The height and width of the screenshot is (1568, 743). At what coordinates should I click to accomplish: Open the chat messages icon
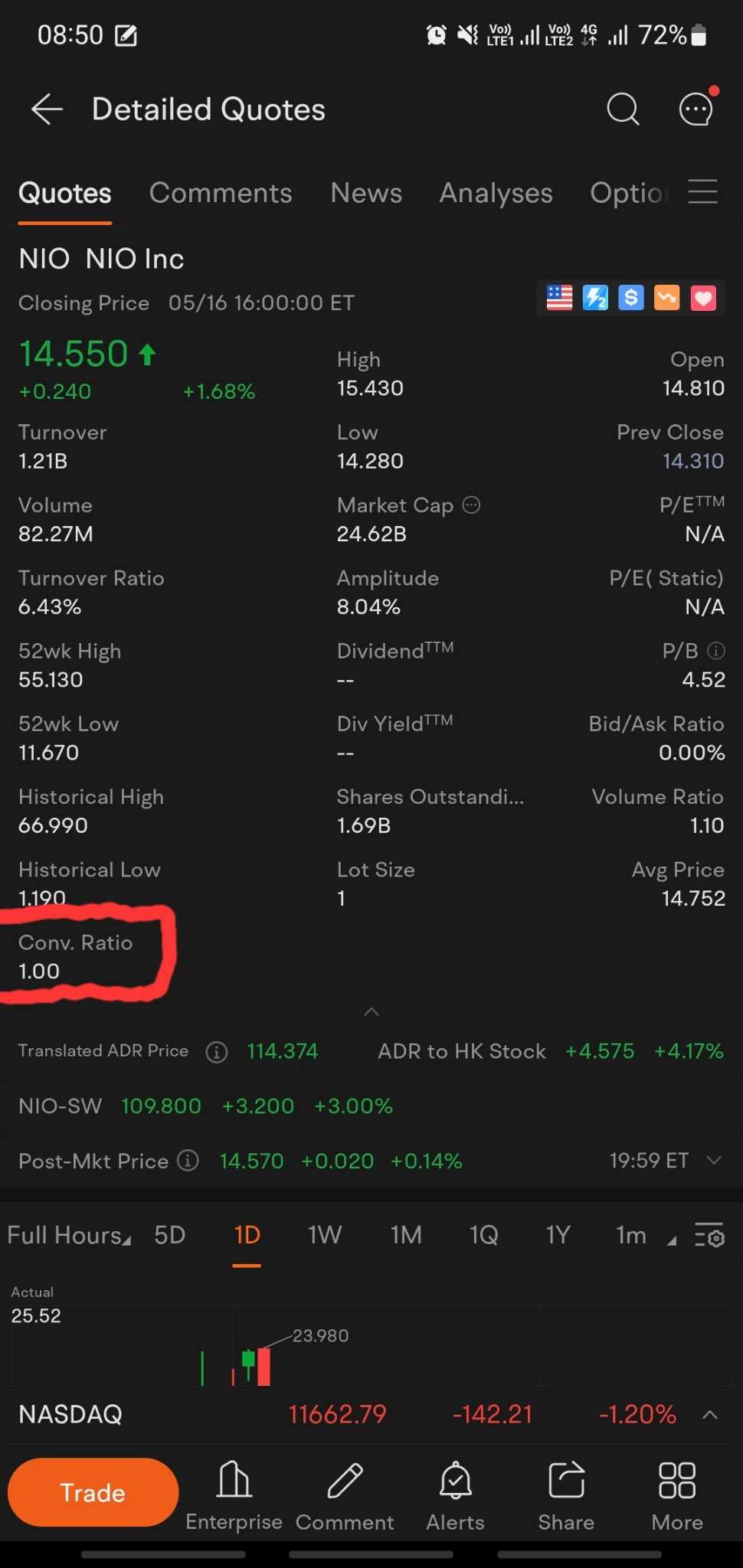pos(696,108)
